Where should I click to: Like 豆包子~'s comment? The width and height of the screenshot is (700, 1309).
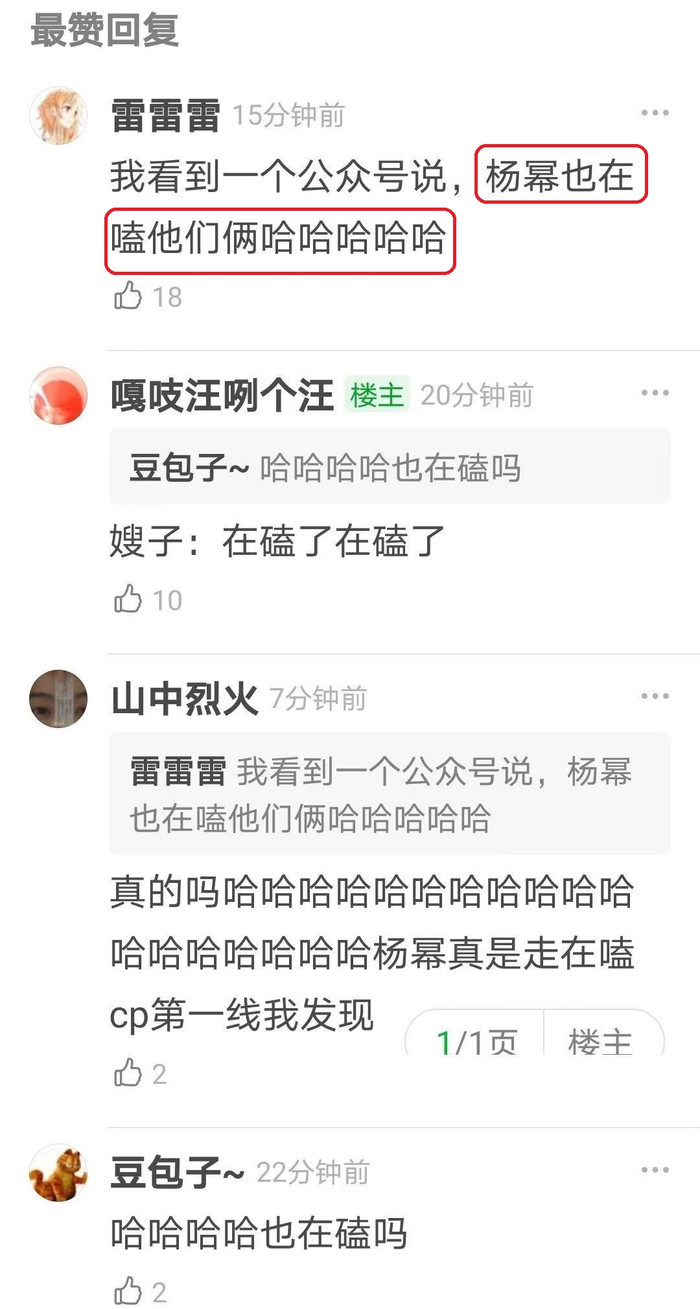pyautogui.click(x=129, y=1290)
